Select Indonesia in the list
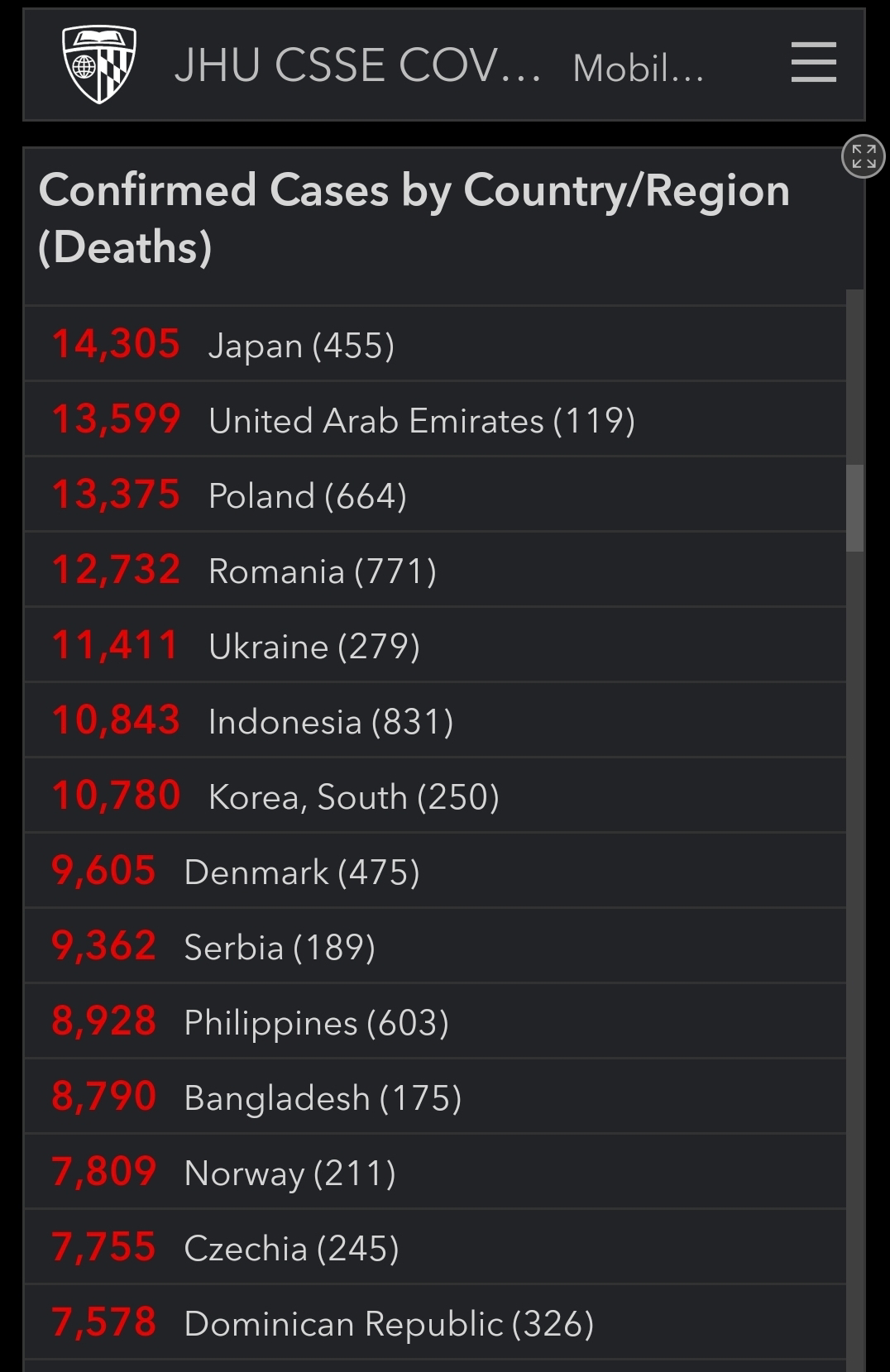This screenshot has width=890, height=1372. [435, 720]
